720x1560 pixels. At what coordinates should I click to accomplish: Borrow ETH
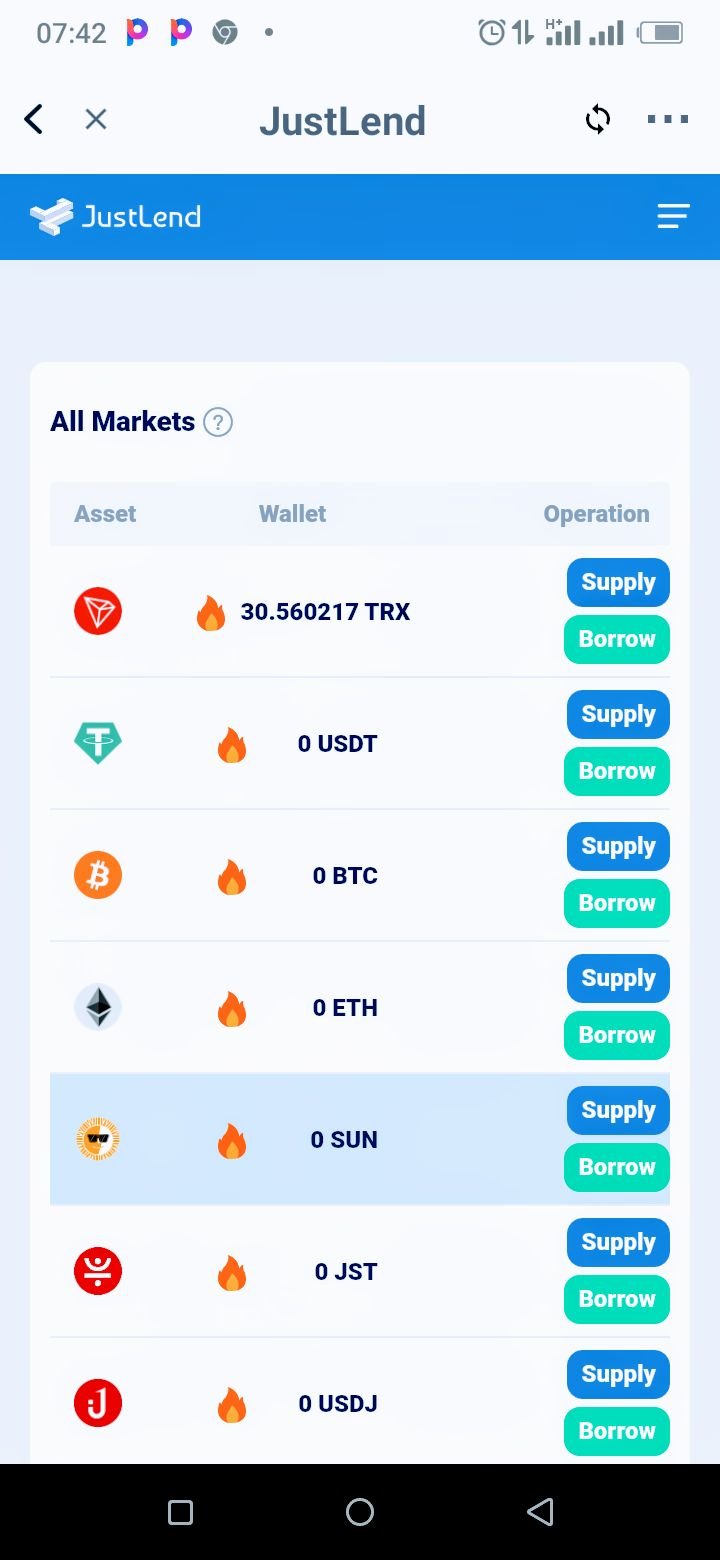[617, 1035]
